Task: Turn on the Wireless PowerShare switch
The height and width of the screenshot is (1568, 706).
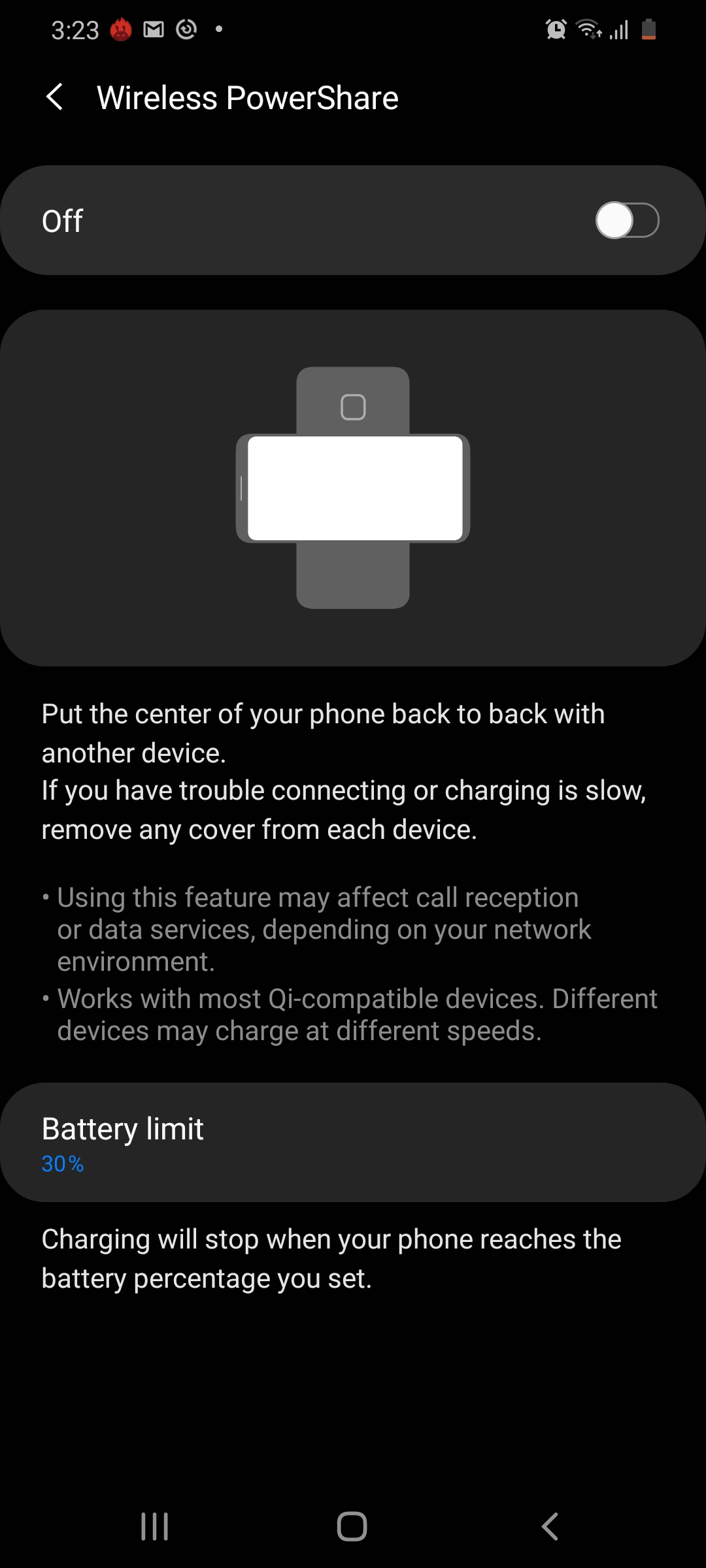Action: (x=626, y=220)
